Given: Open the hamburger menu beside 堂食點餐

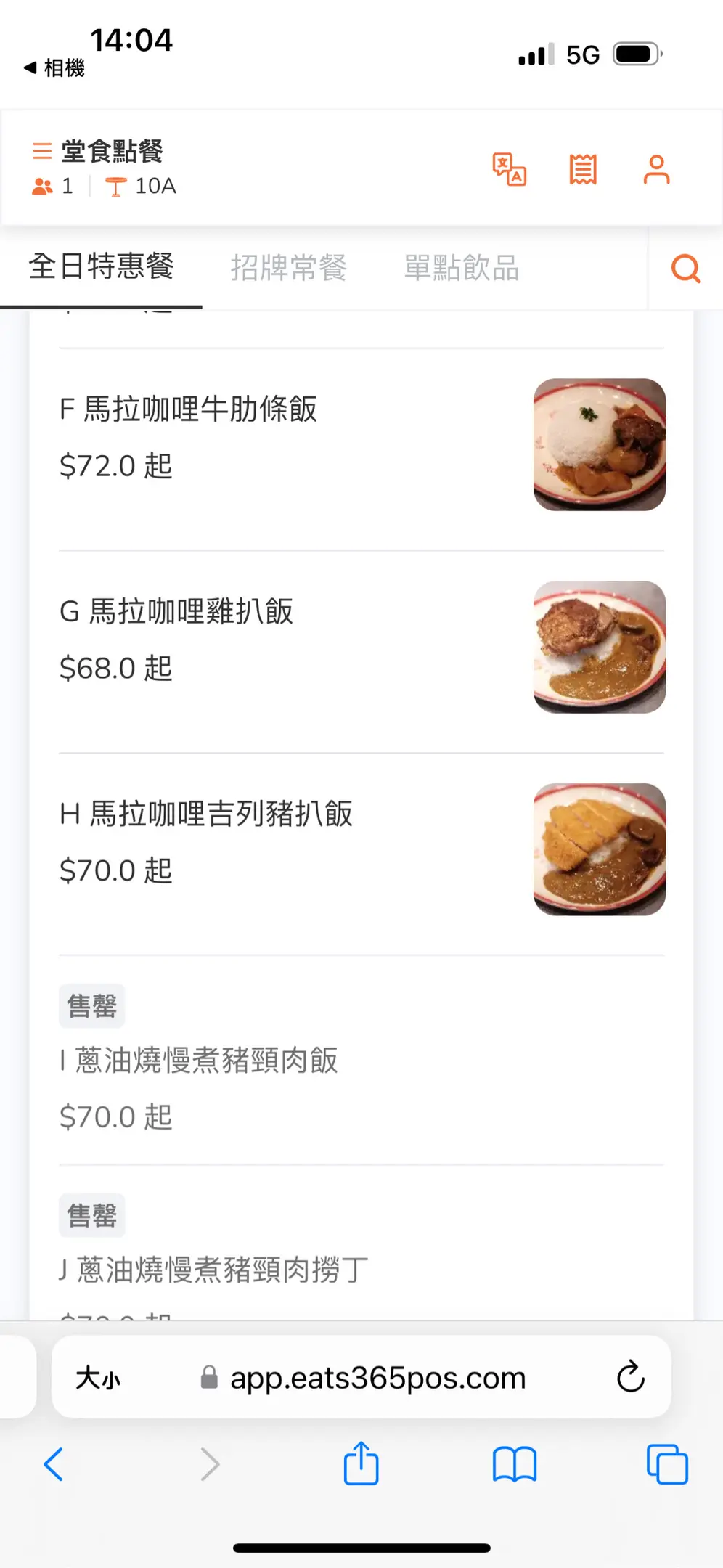Looking at the screenshot, I should 42,151.
